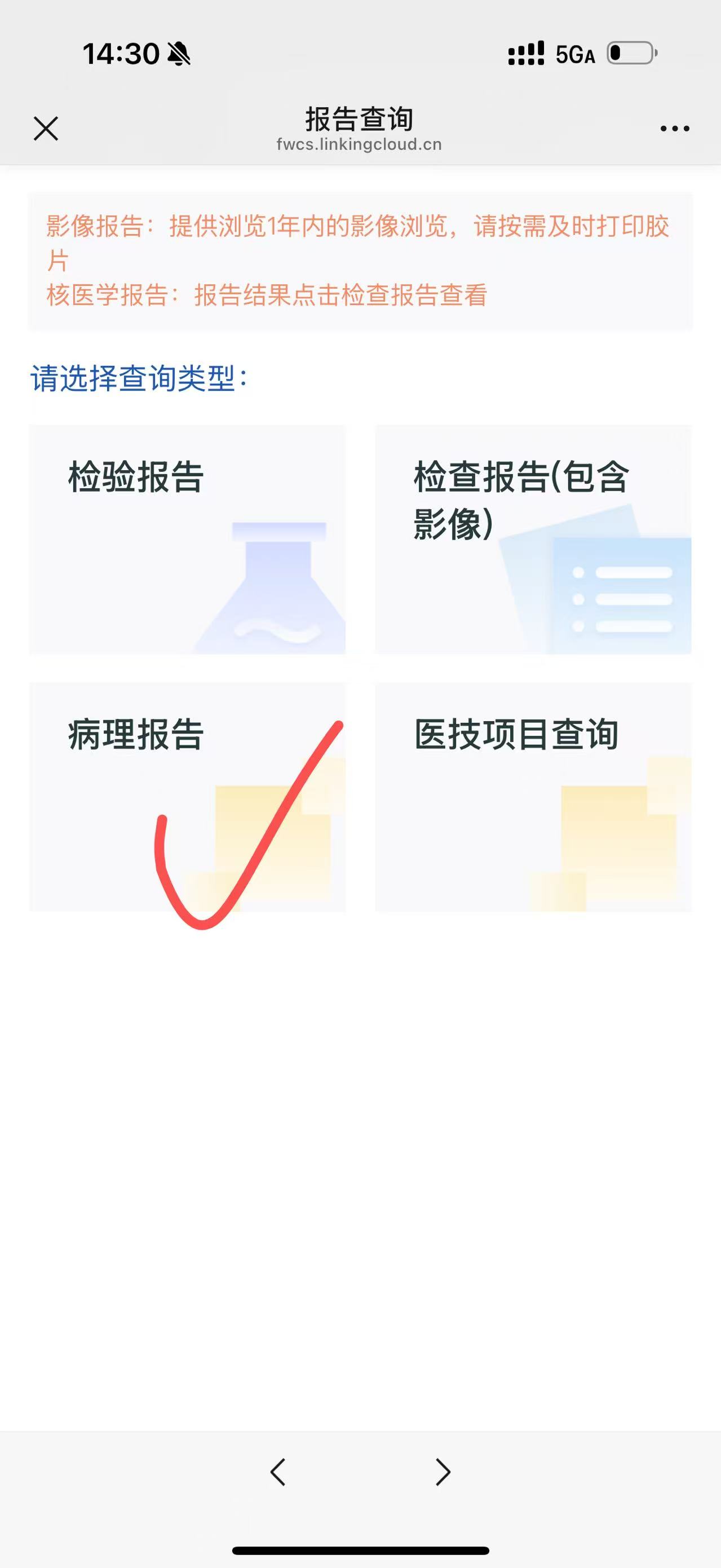The image size is (721, 1568).
Task: Select 检查报告(包含影像) query type
Action: tap(533, 540)
